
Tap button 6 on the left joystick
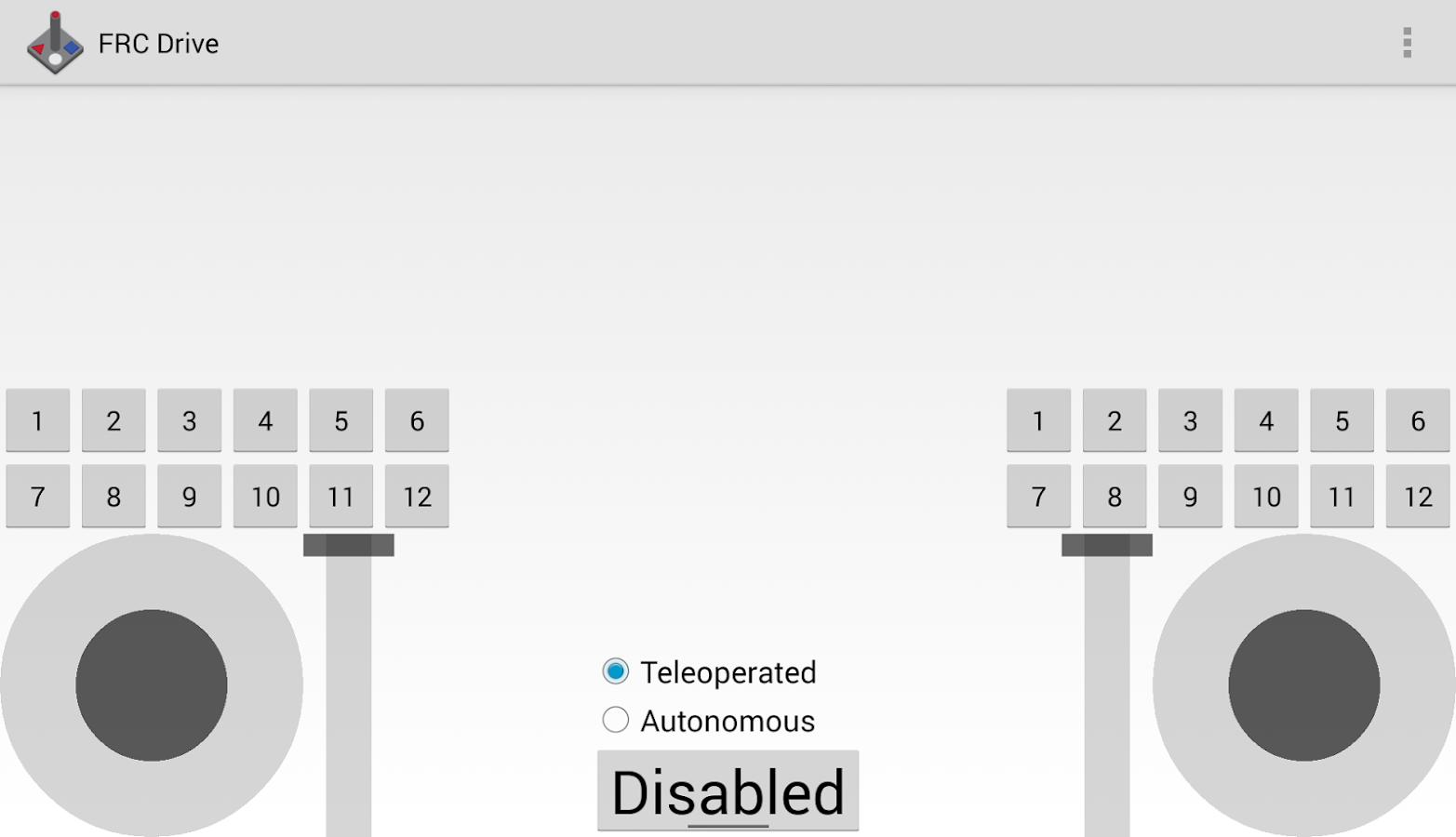click(x=417, y=420)
